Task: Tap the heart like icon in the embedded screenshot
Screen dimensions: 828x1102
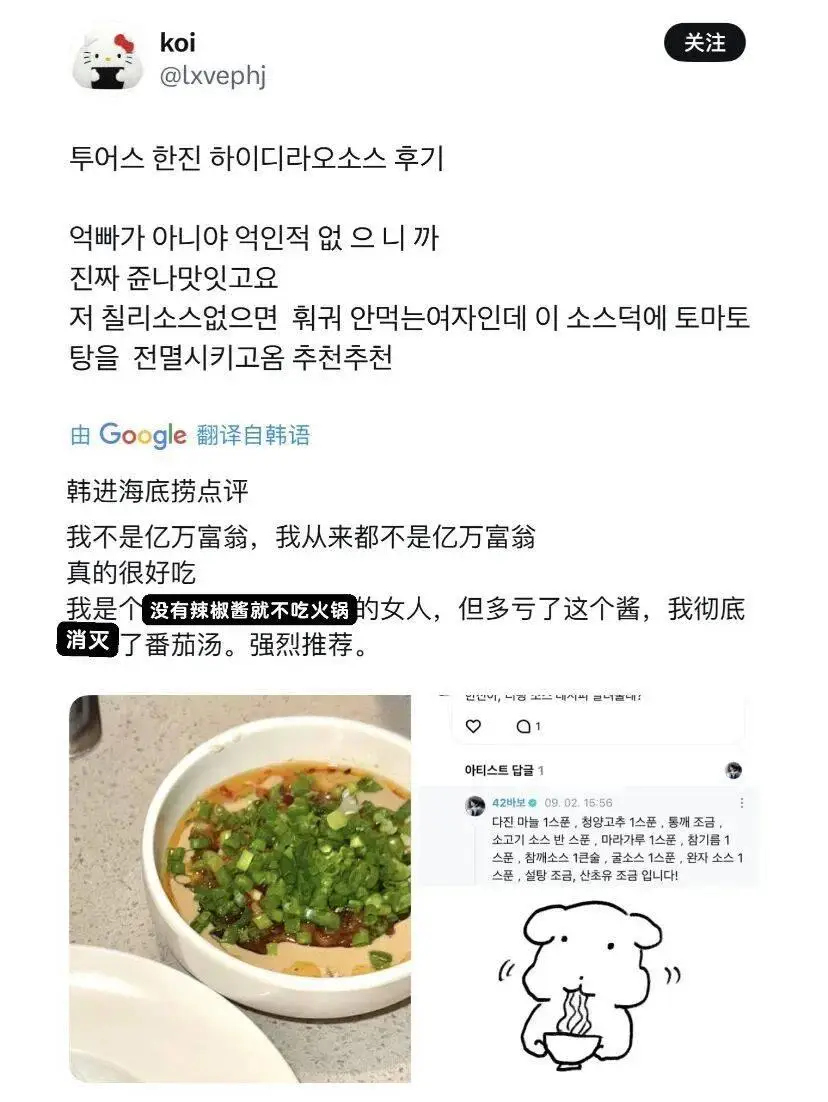Action: [x=473, y=726]
